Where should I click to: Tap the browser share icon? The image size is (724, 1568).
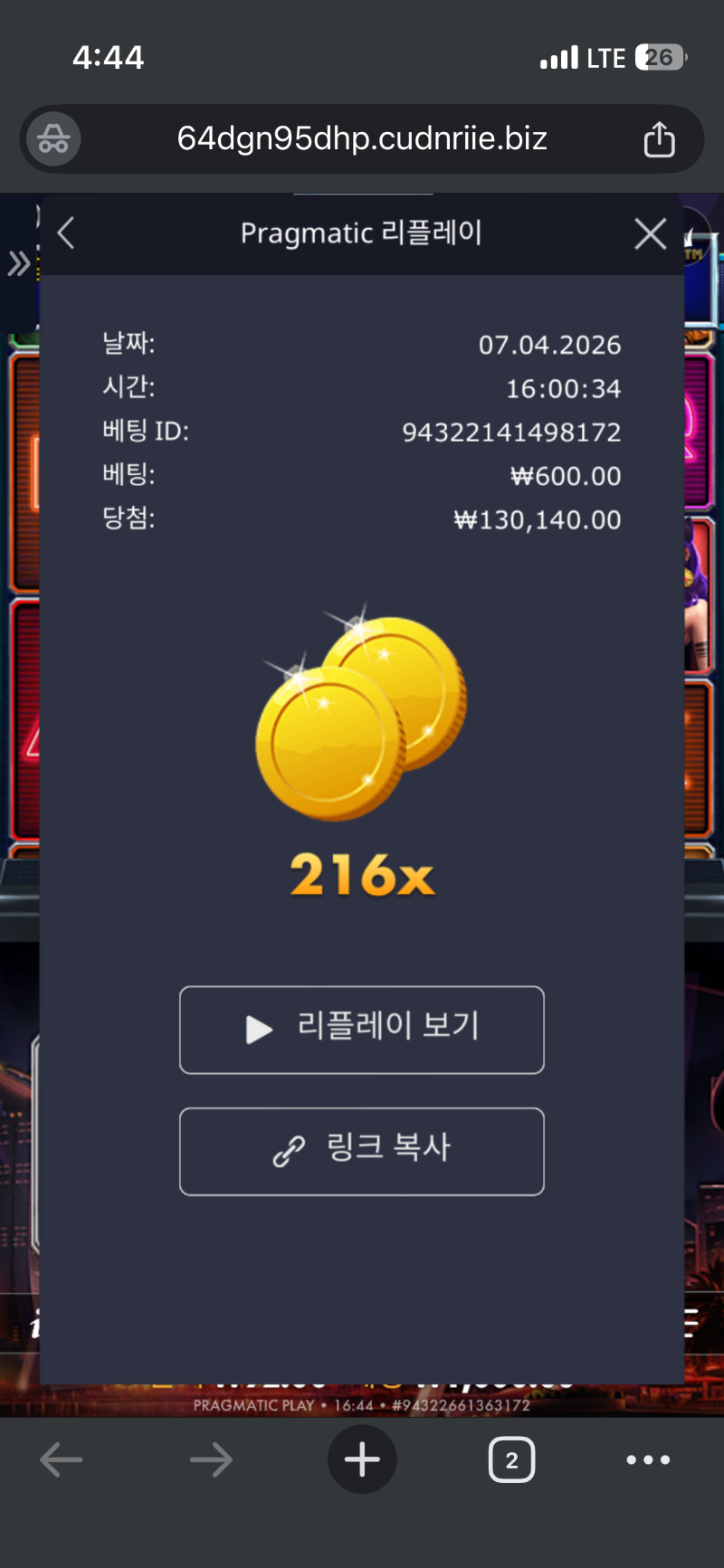[659, 139]
